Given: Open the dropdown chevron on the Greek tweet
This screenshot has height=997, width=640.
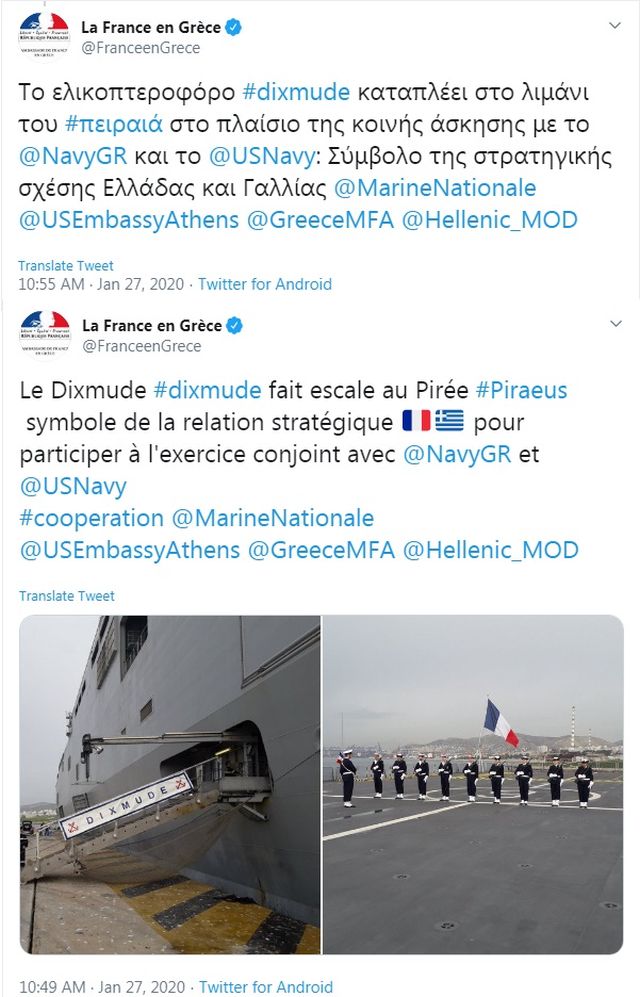Looking at the screenshot, I should [x=614, y=24].
